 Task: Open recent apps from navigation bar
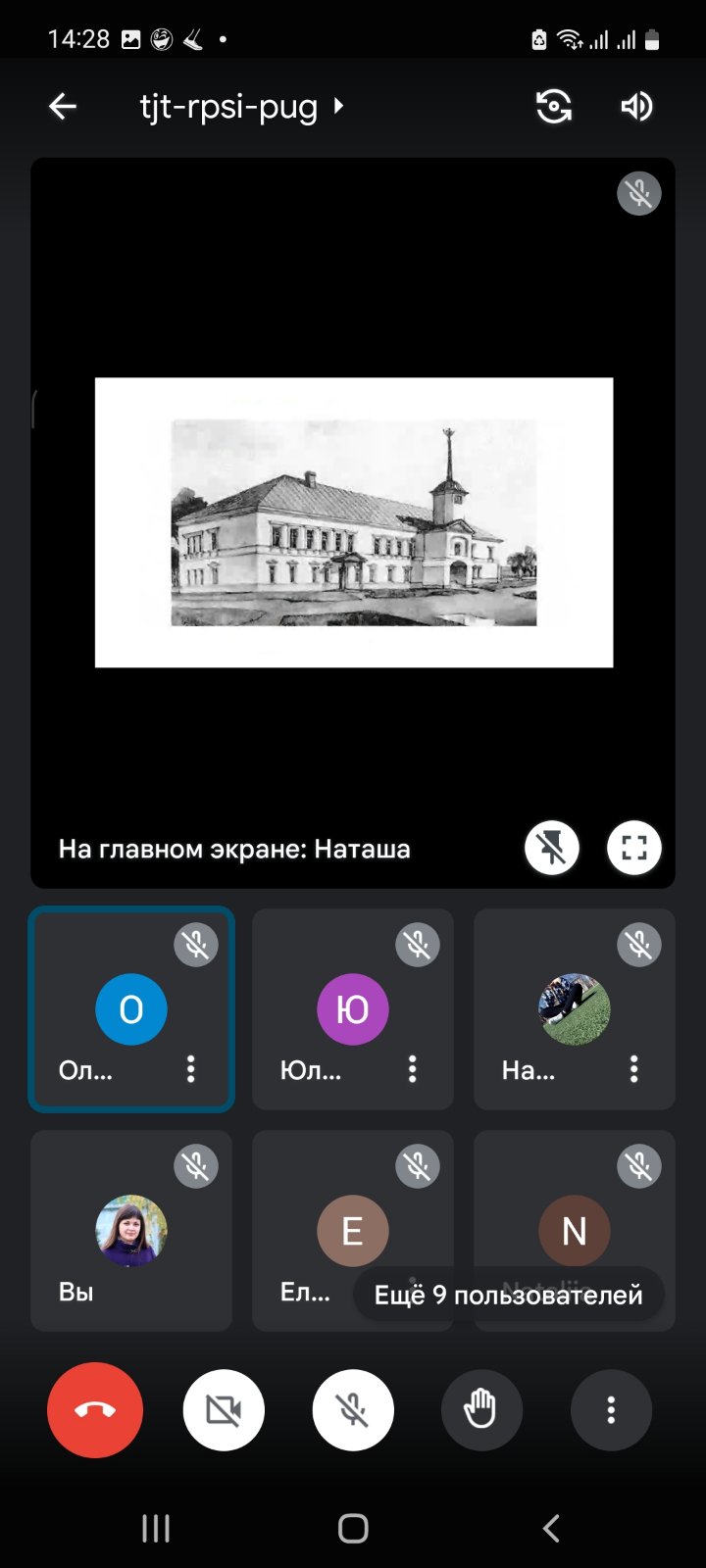156,1528
